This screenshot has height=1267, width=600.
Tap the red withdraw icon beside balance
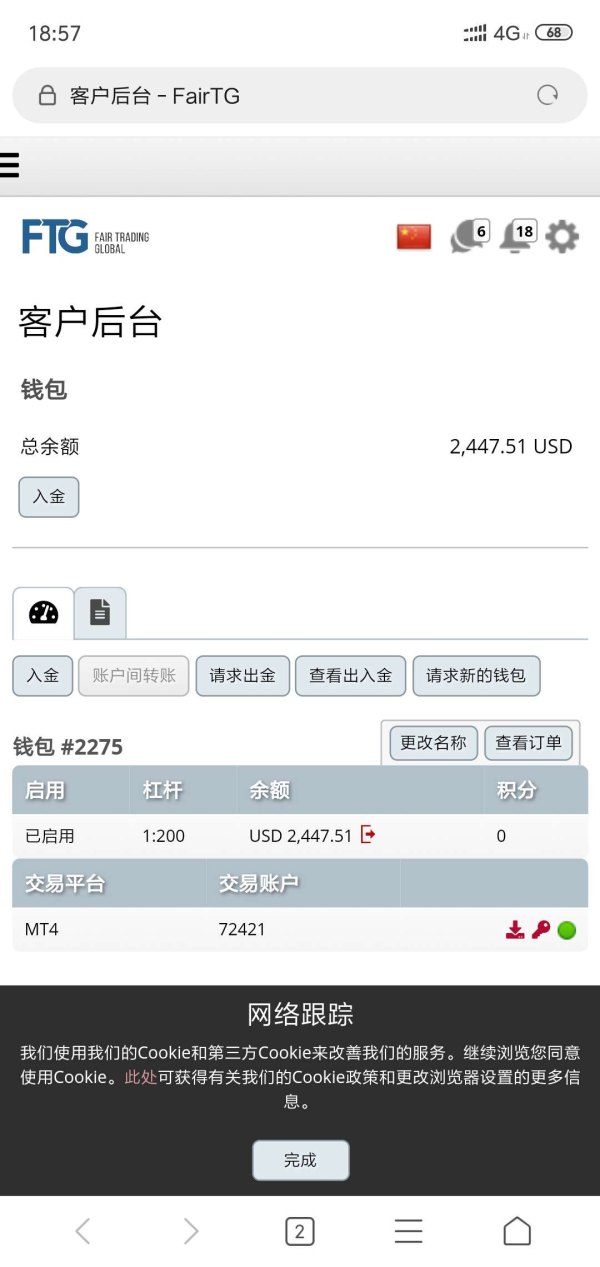point(368,835)
